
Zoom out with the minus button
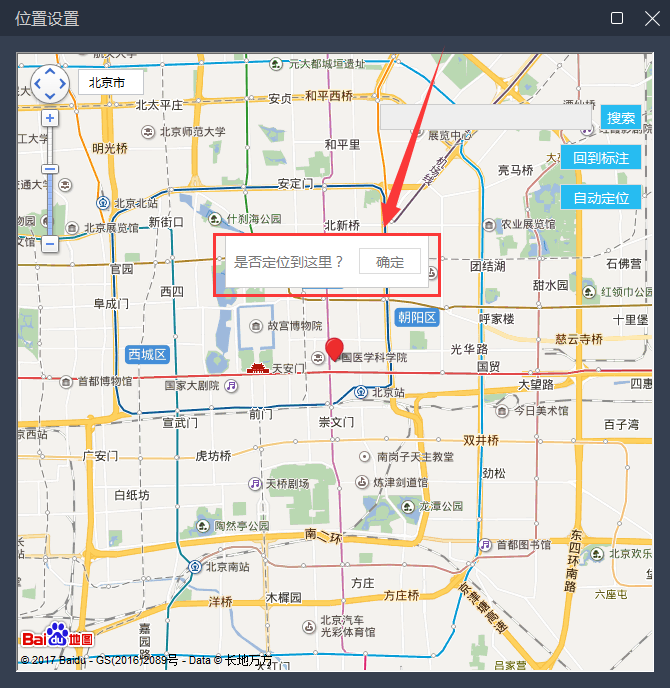coord(50,243)
